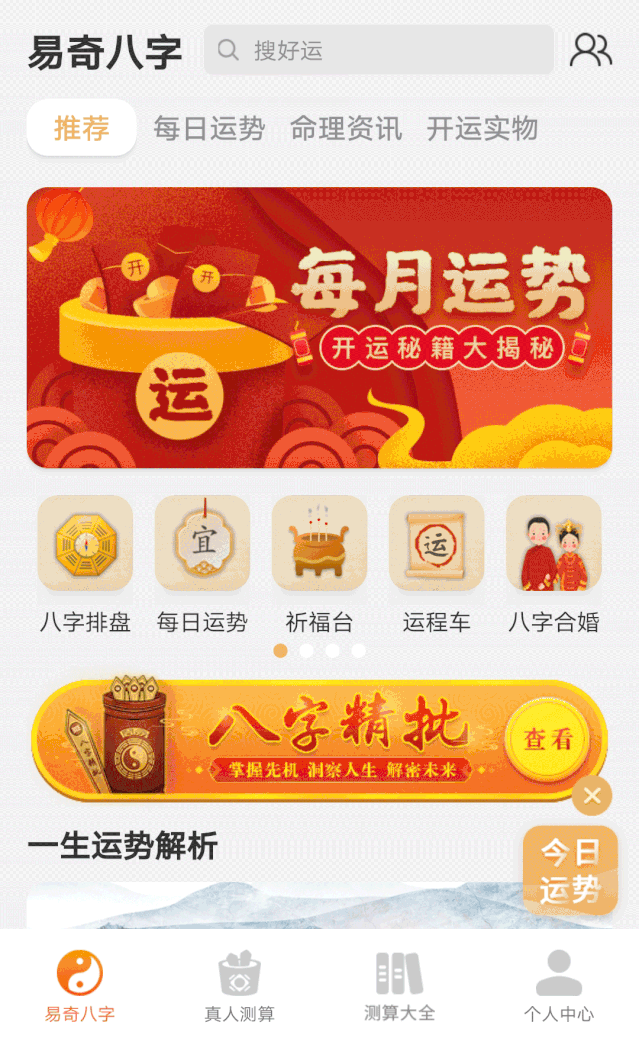
Task: Dismiss the floating 今日运势 widget
Action: [x=592, y=796]
